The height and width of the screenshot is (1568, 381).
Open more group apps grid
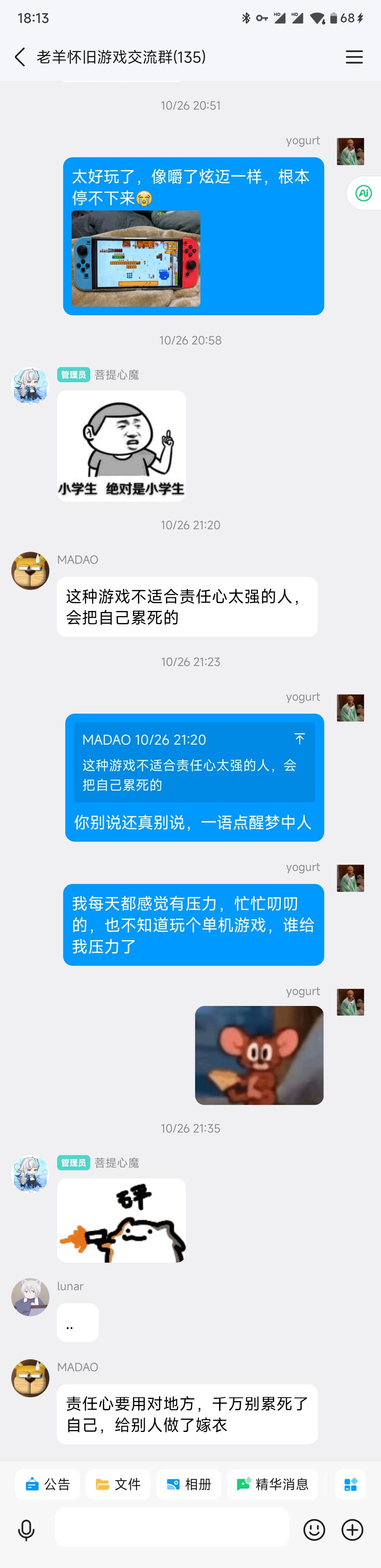coord(351,1484)
